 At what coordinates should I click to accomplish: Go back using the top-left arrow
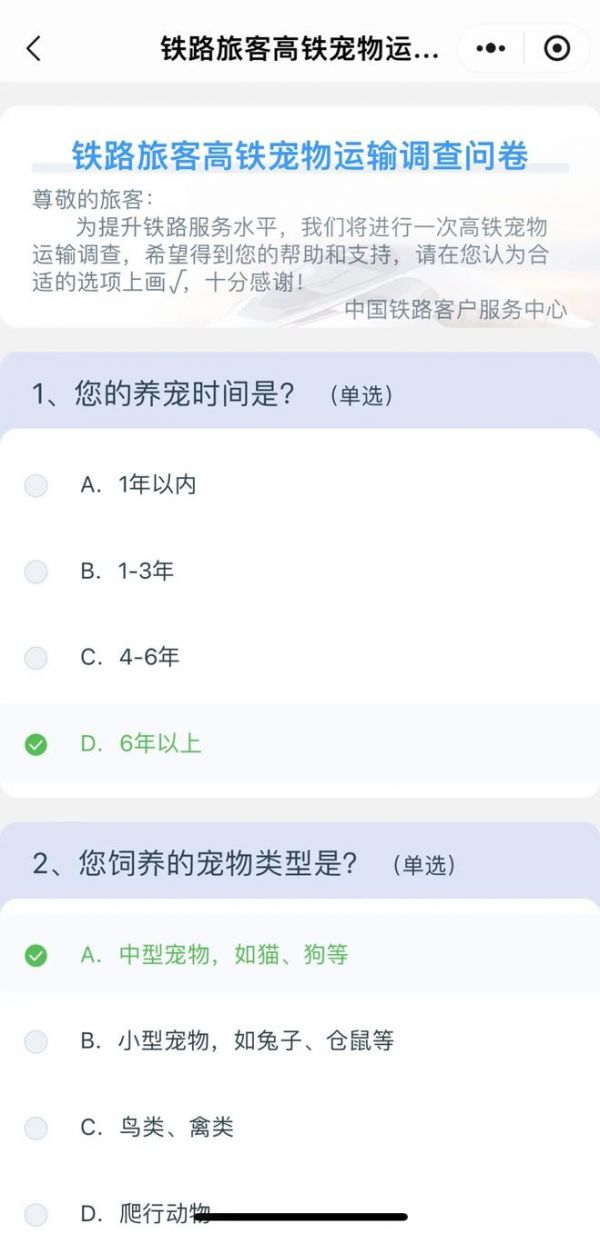34,48
